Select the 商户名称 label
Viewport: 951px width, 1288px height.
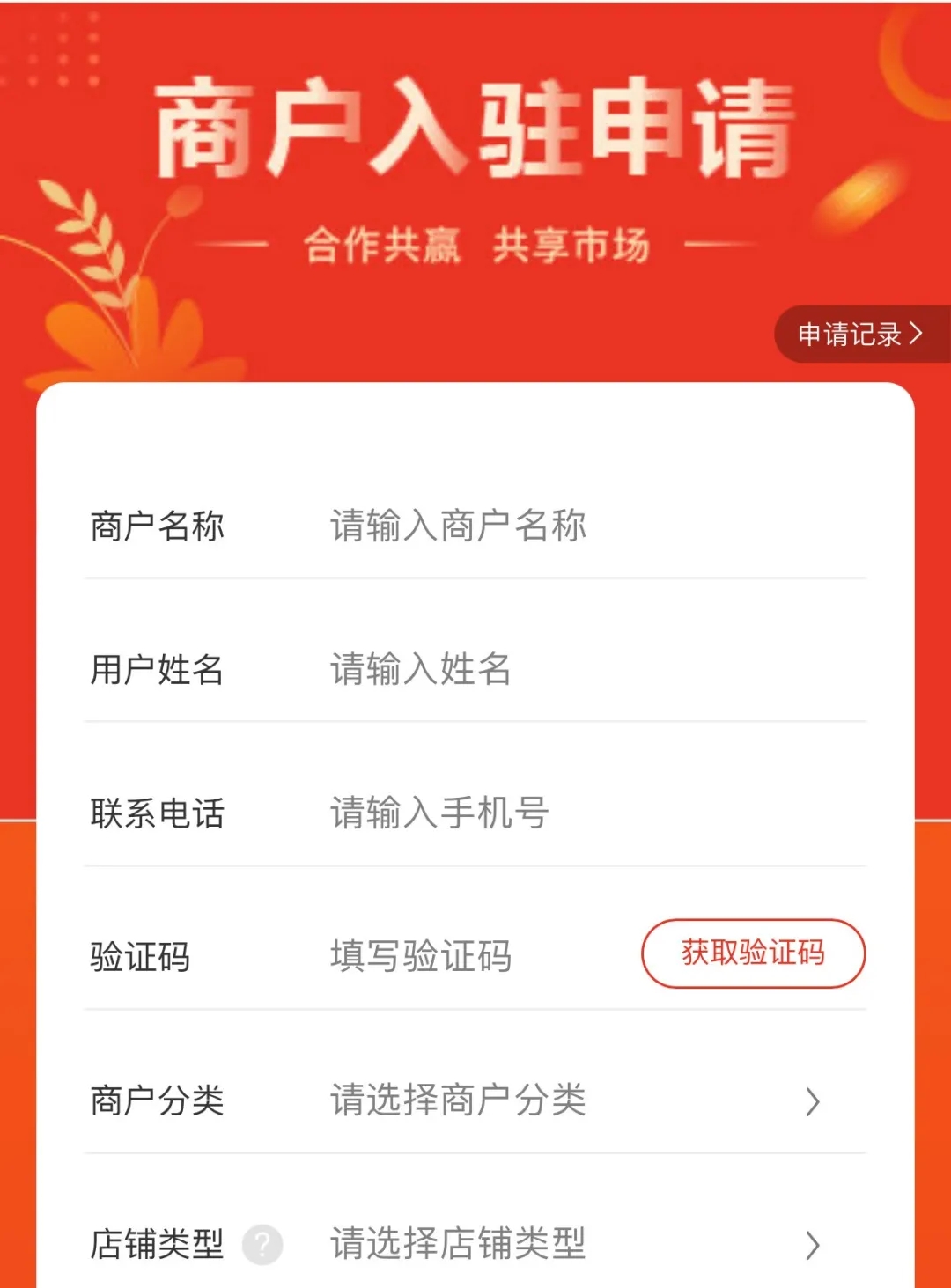coord(157,525)
